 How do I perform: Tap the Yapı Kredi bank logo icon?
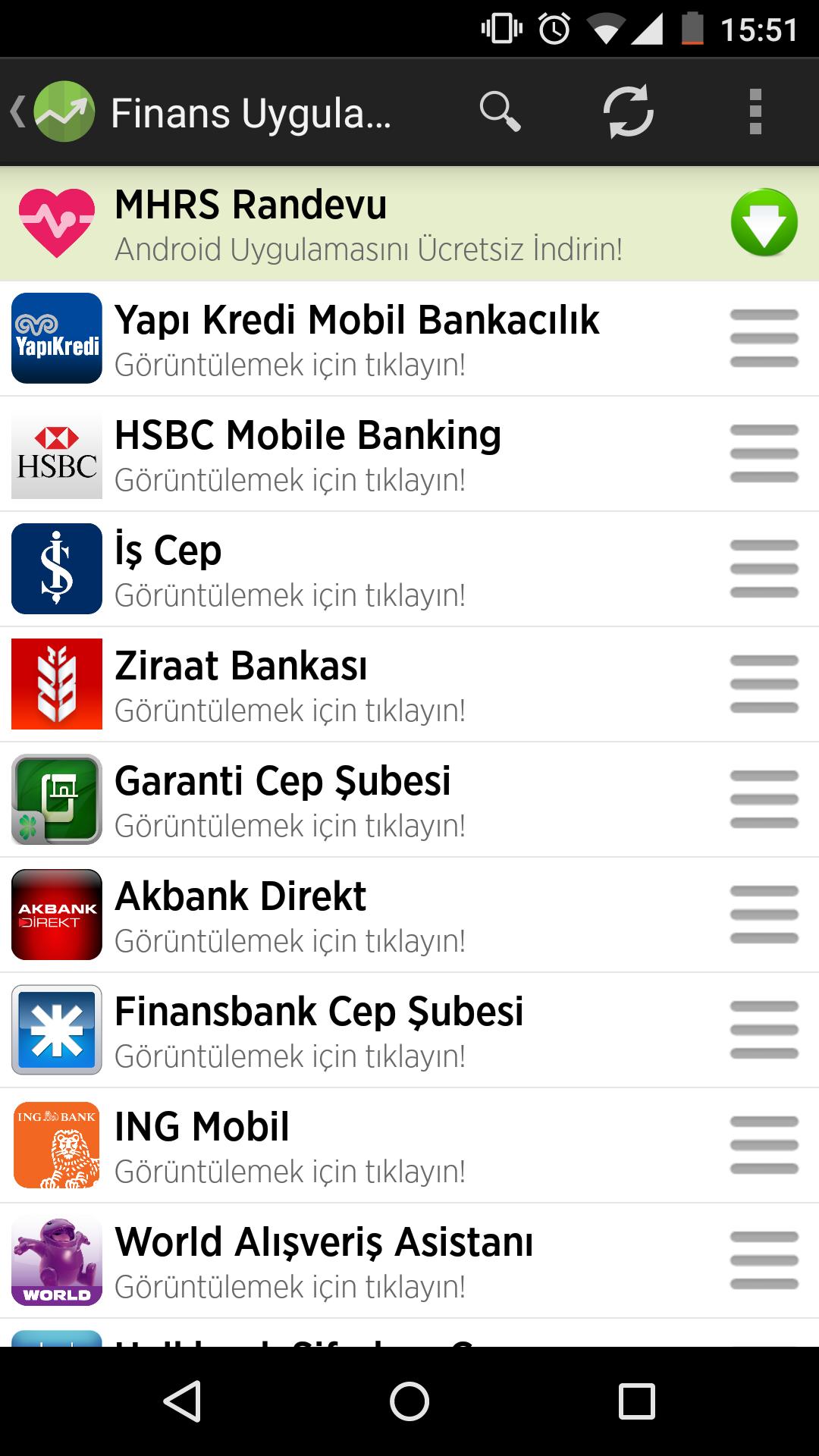click(56, 339)
